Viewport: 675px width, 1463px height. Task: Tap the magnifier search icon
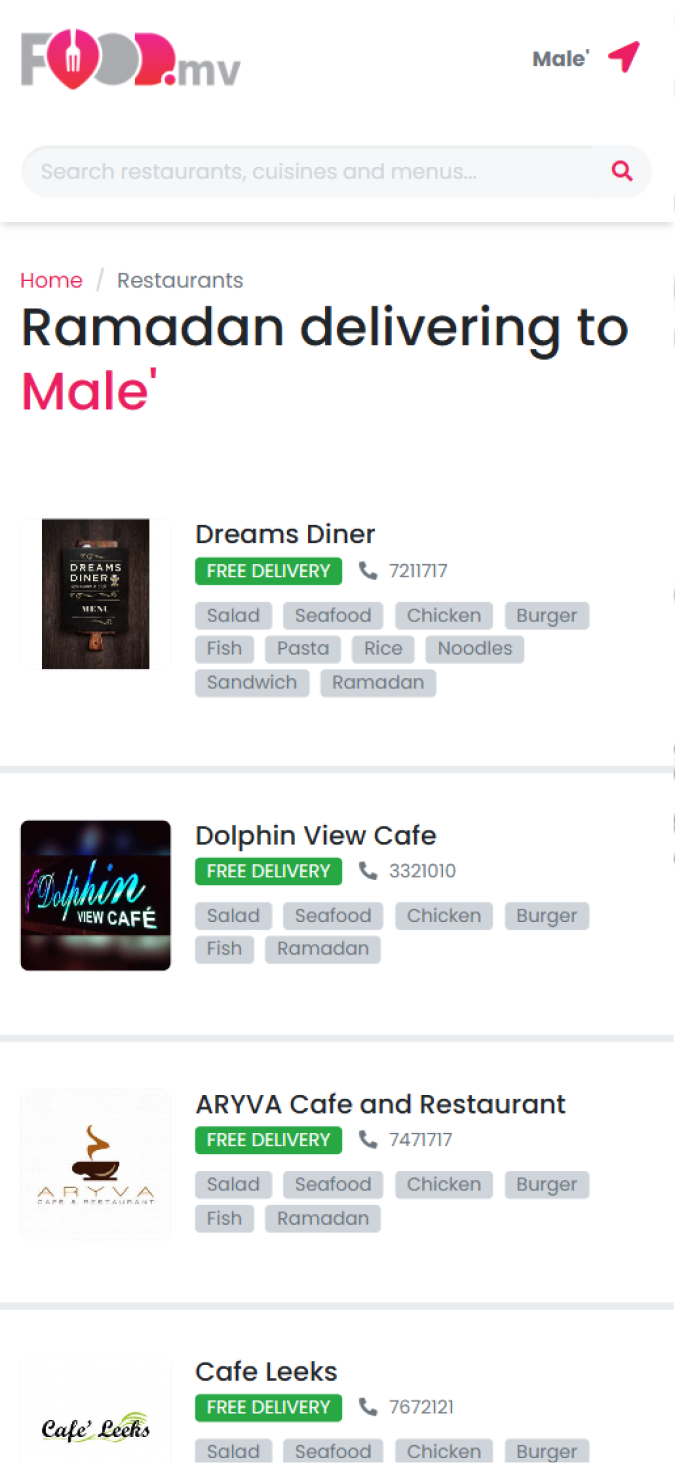[622, 171]
